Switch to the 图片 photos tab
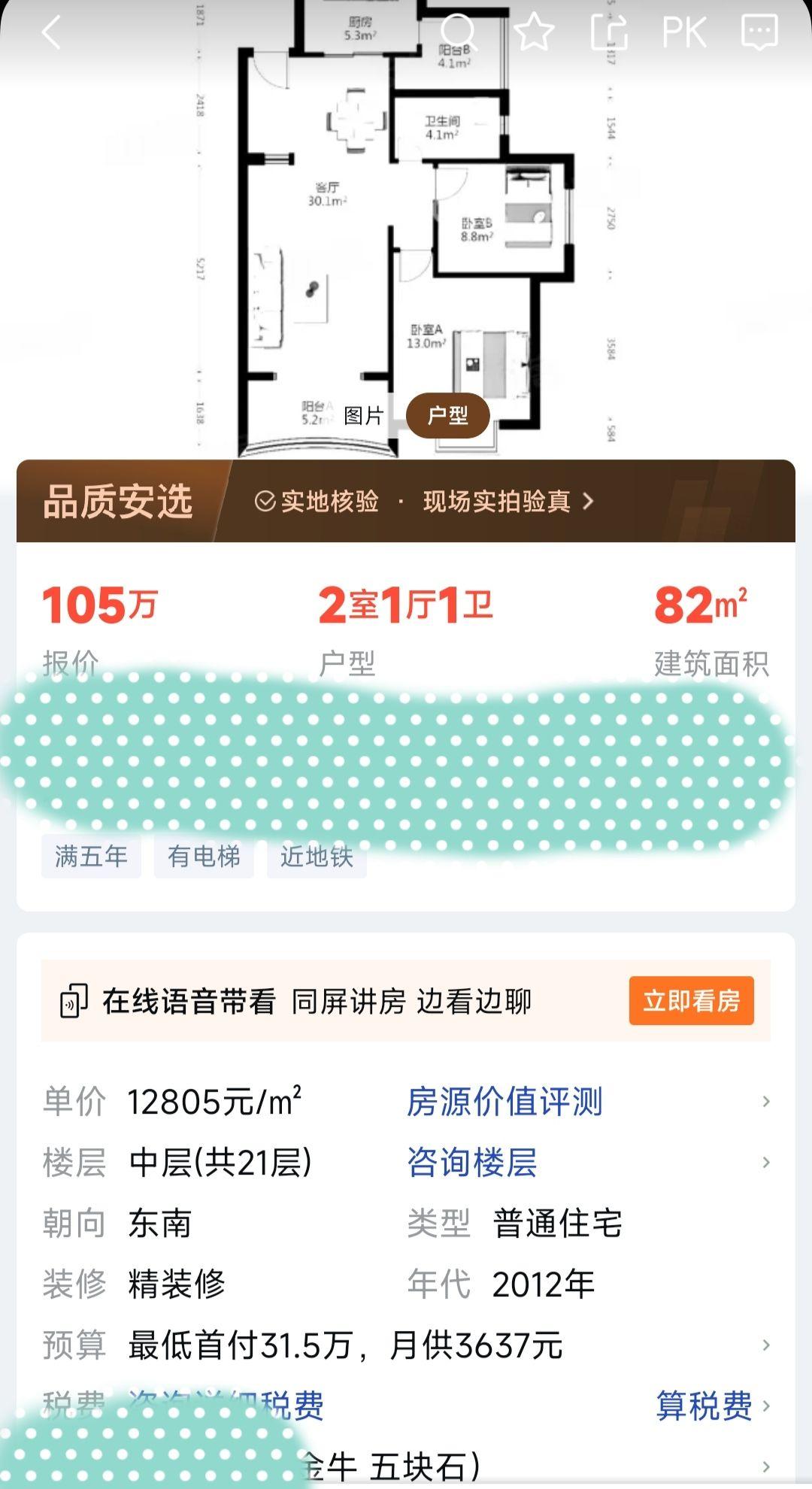Image resolution: width=812 pixels, height=1489 pixels. pyautogui.click(x=364, y=416)
